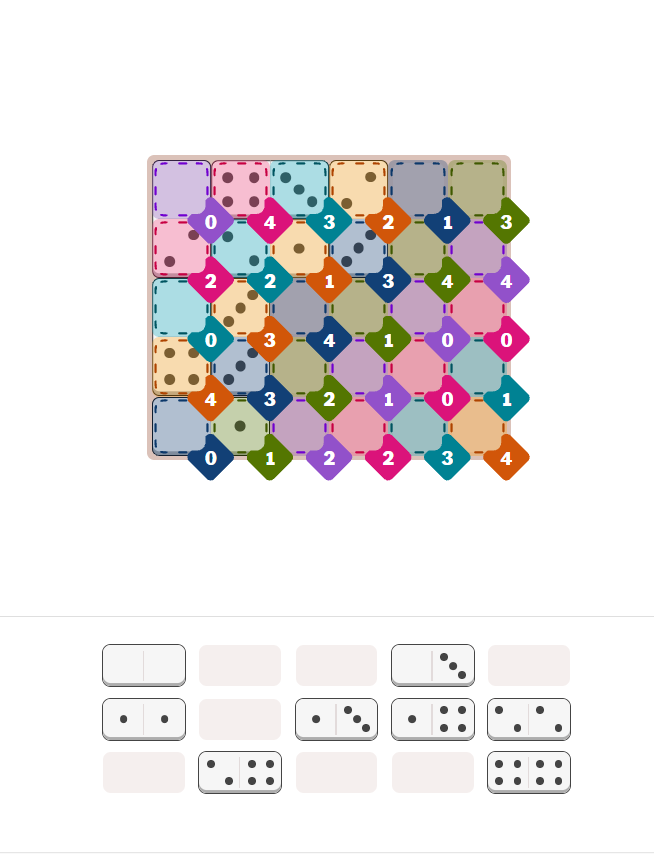
Task: Tap the double-one domino
Action: click(144, 719)
